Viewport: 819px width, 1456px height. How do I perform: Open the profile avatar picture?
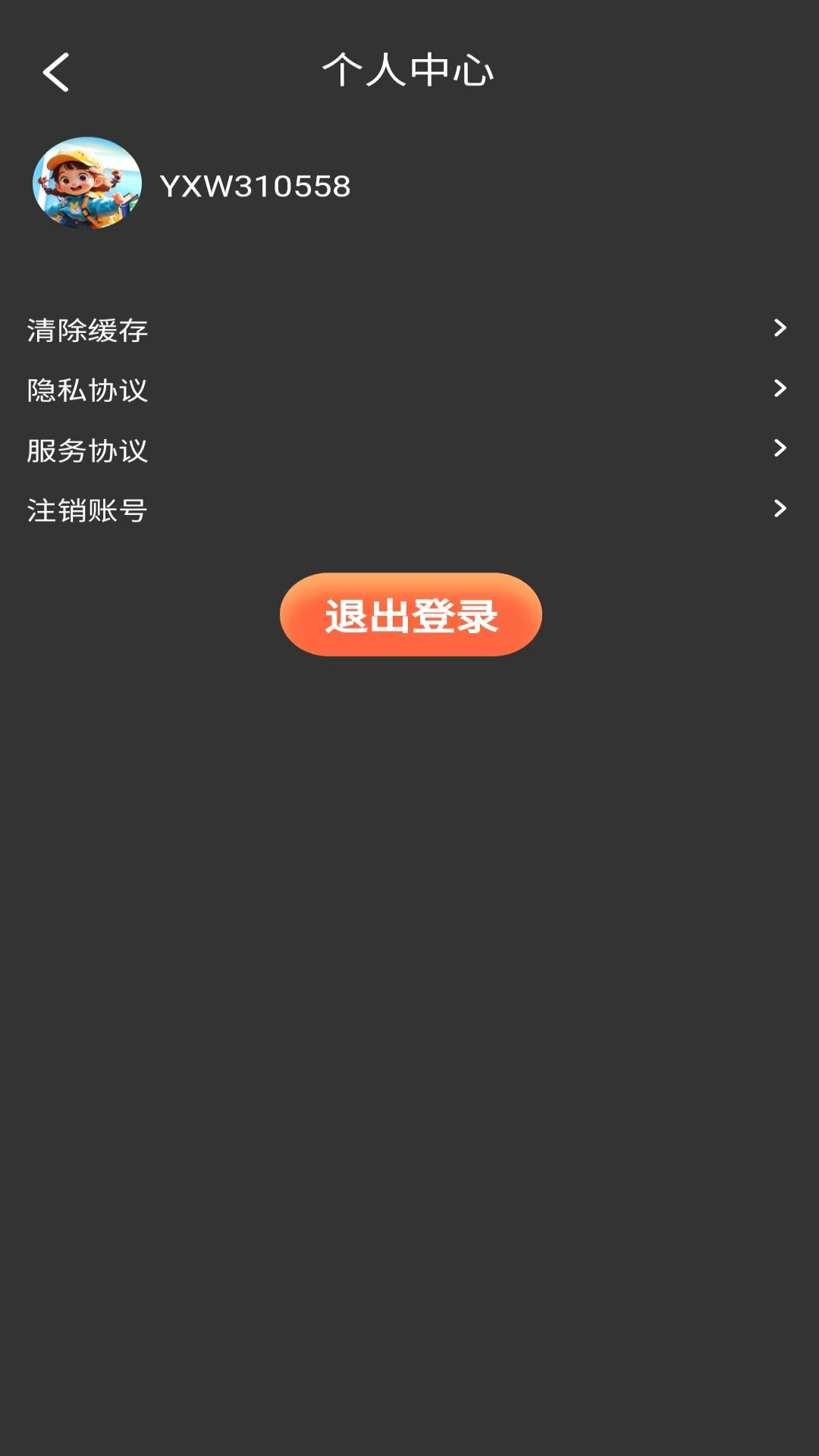tap(87, 184)
